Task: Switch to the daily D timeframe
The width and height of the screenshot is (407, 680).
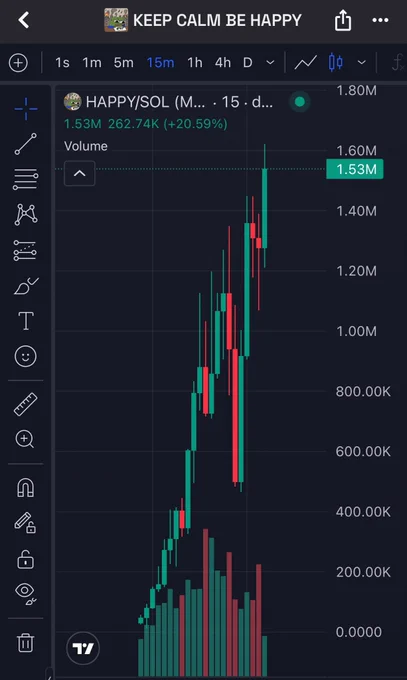Action: point(247,63)
